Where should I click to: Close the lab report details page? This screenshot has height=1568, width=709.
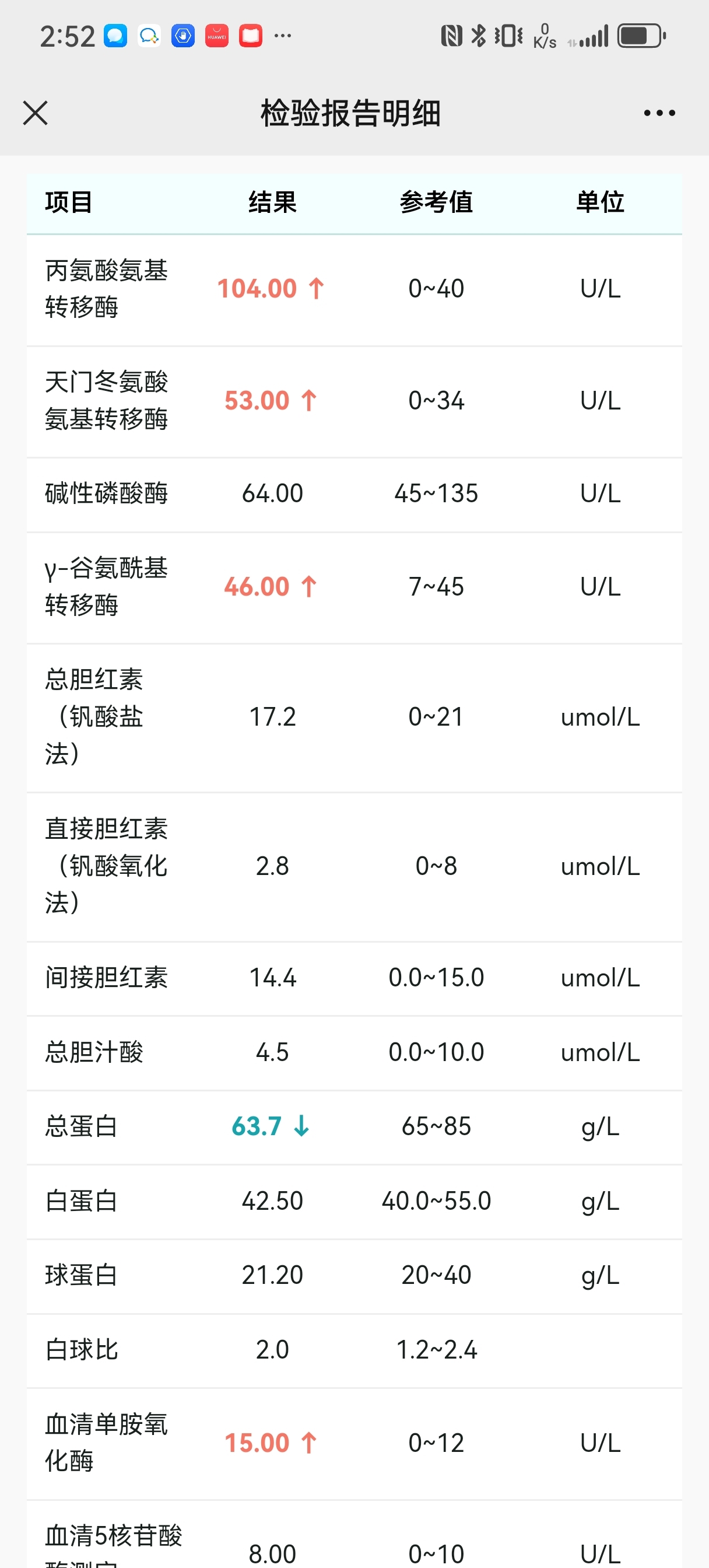[x=36, y=113]
